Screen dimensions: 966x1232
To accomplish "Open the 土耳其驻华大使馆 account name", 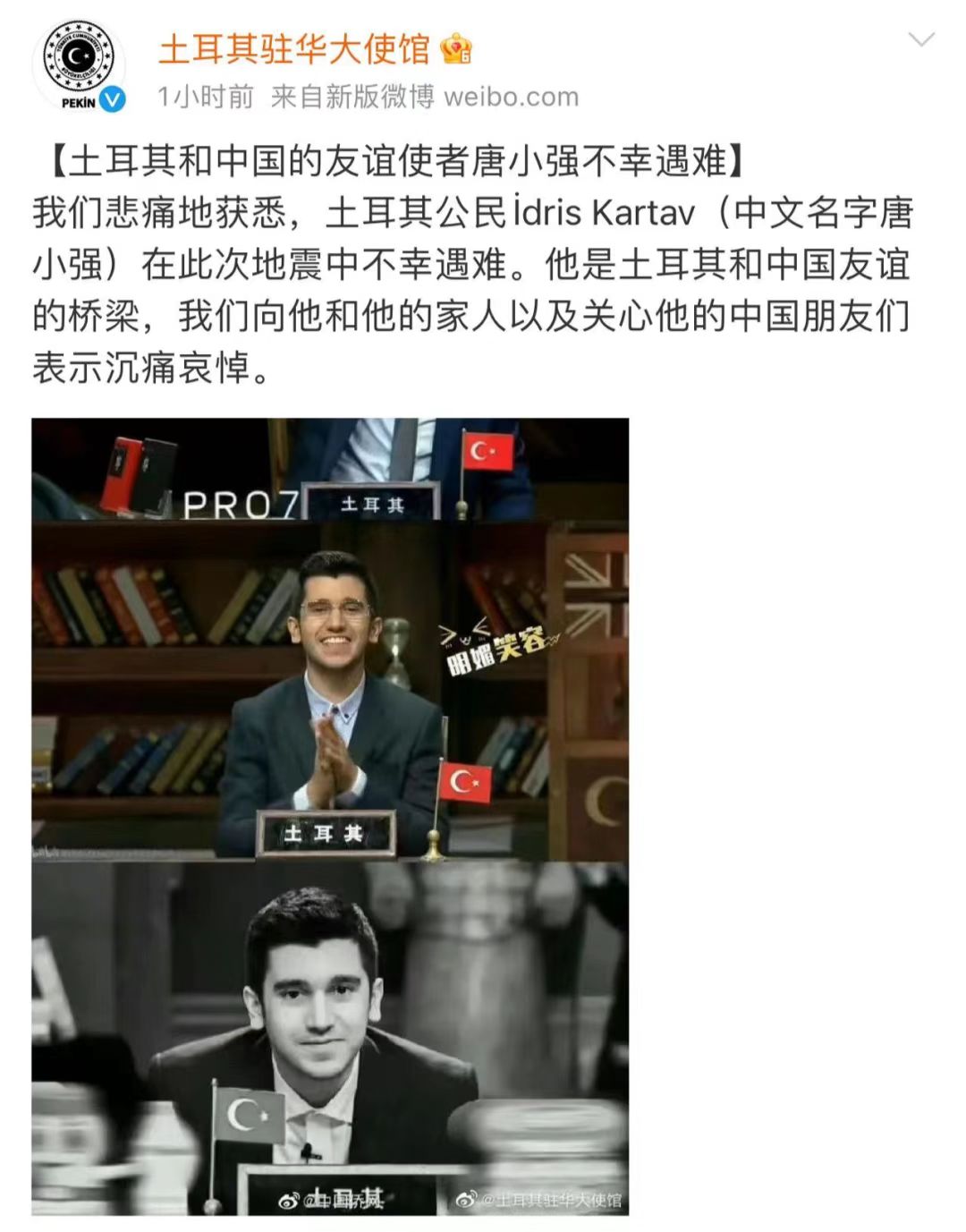I will pos(294,48).
